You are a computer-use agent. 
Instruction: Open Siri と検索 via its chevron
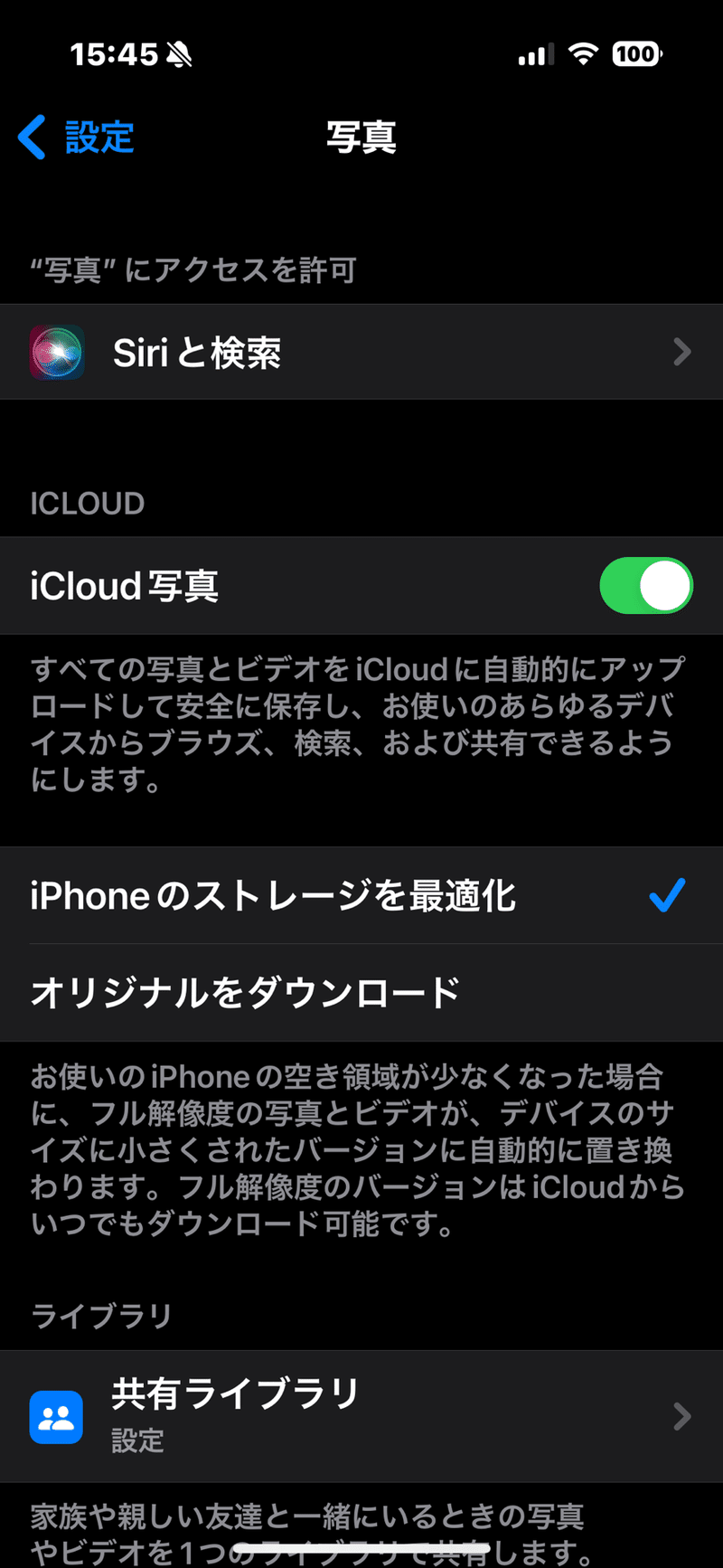[x=681, y=352]
